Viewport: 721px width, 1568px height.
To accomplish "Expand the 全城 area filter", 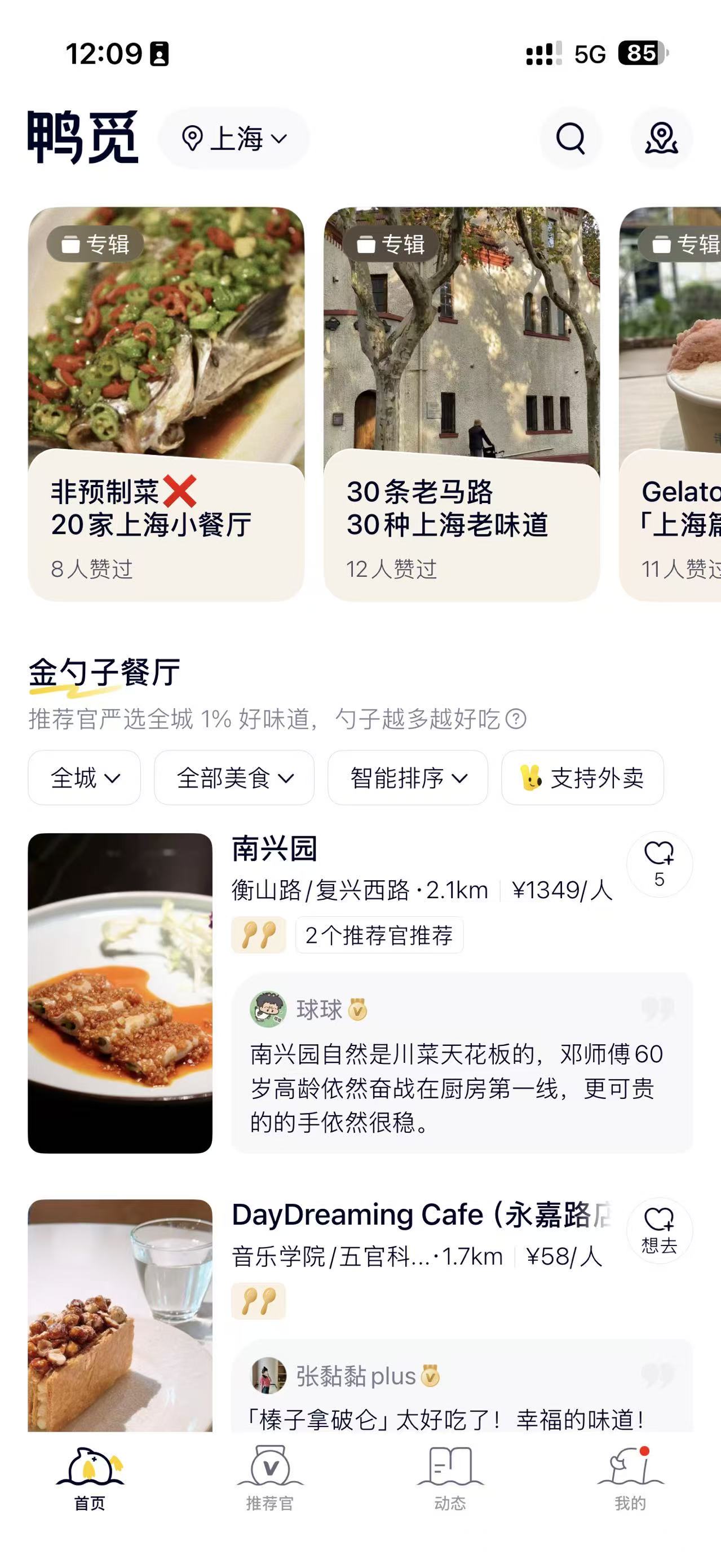I will [x=84, y=778].
